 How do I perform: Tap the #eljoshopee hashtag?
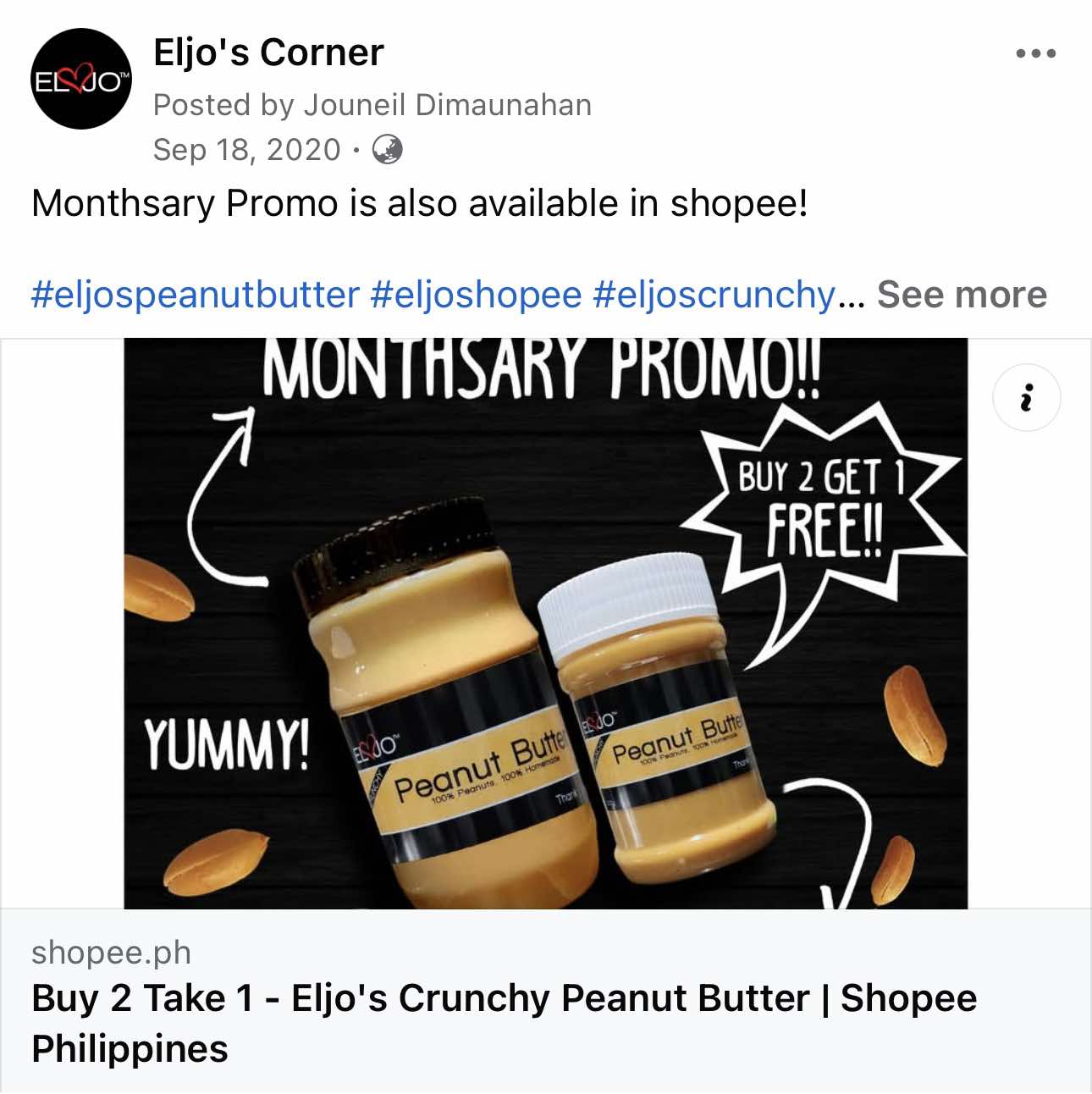coord(476,296)
